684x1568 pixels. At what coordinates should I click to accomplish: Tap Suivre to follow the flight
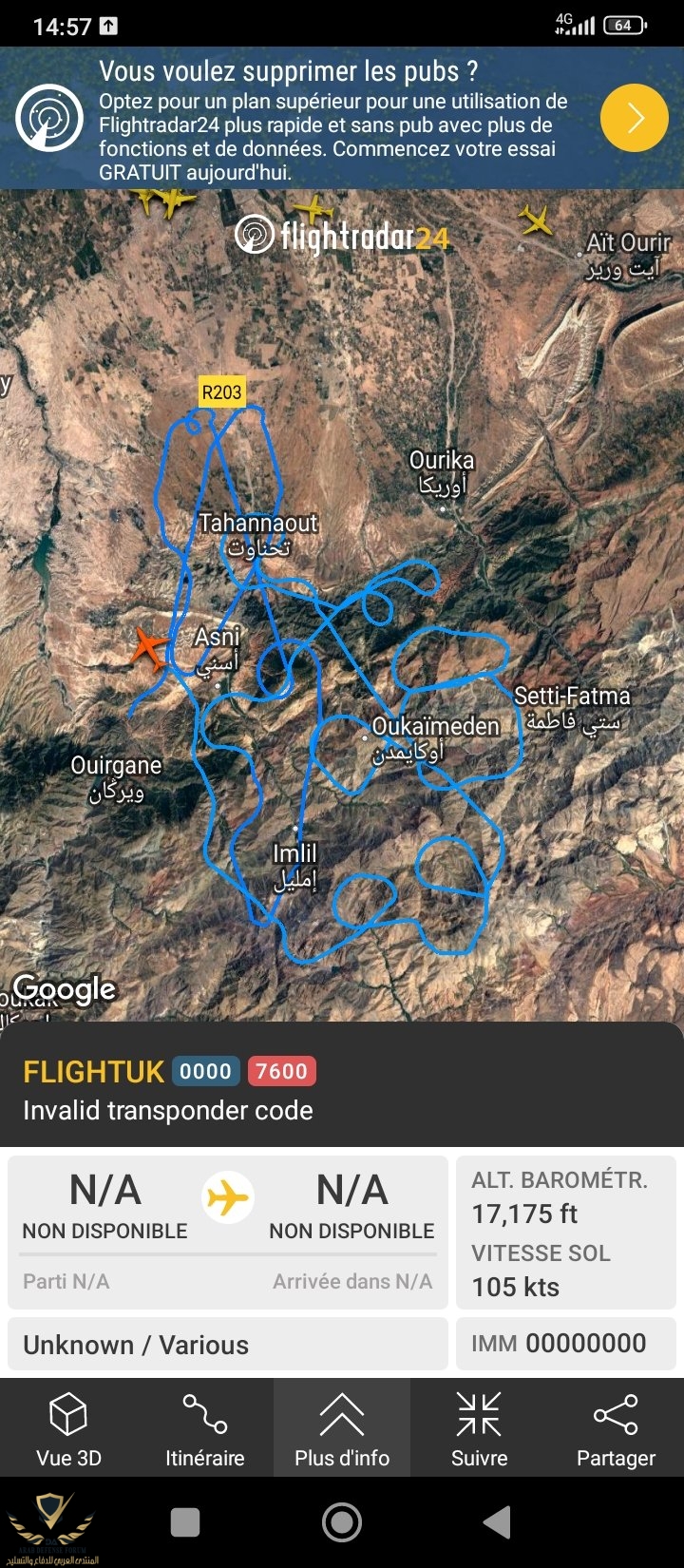(479, 1428)
